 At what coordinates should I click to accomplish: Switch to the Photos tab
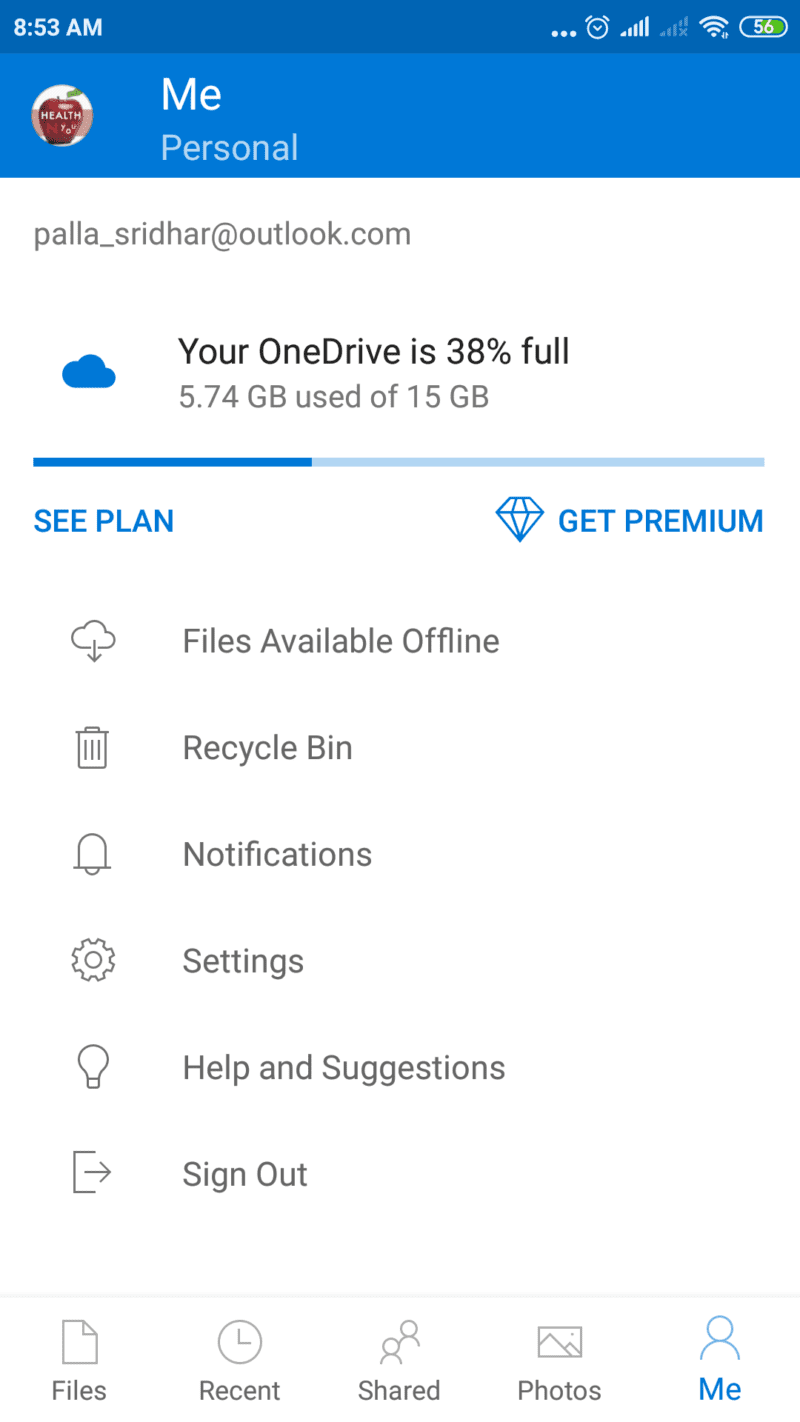559,1360
